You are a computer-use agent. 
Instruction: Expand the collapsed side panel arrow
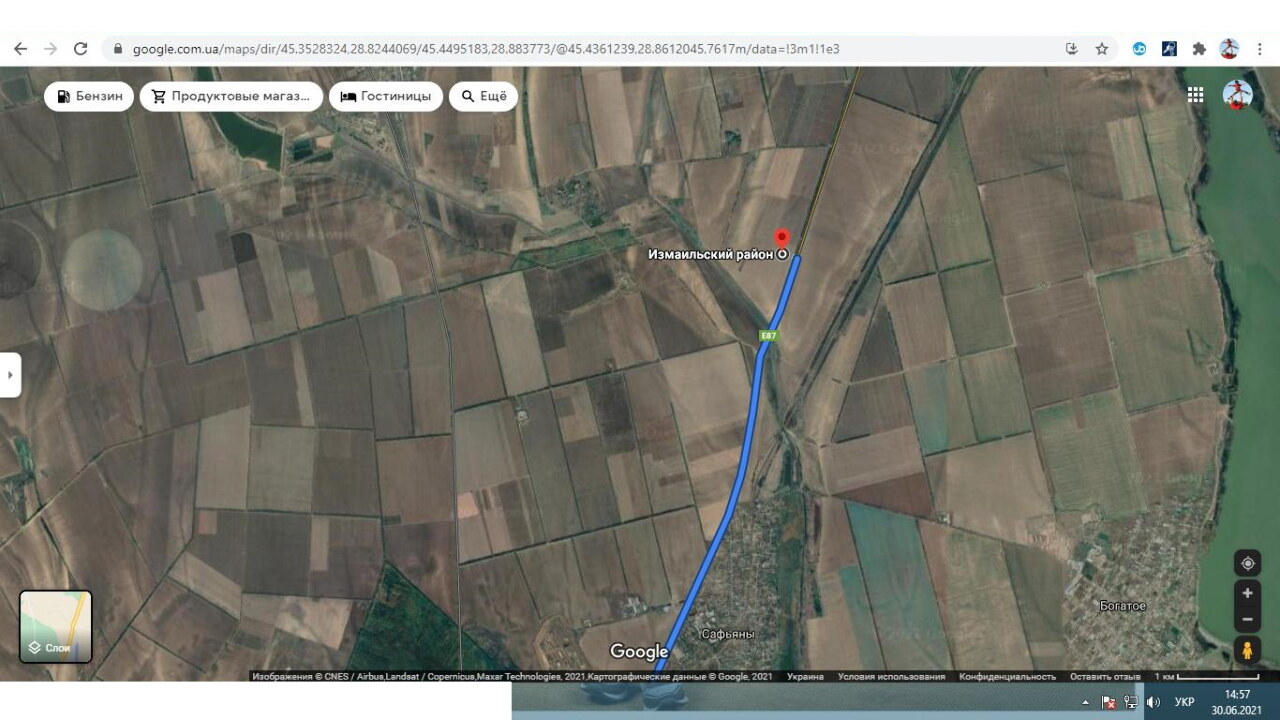click(x=10, y=375)
